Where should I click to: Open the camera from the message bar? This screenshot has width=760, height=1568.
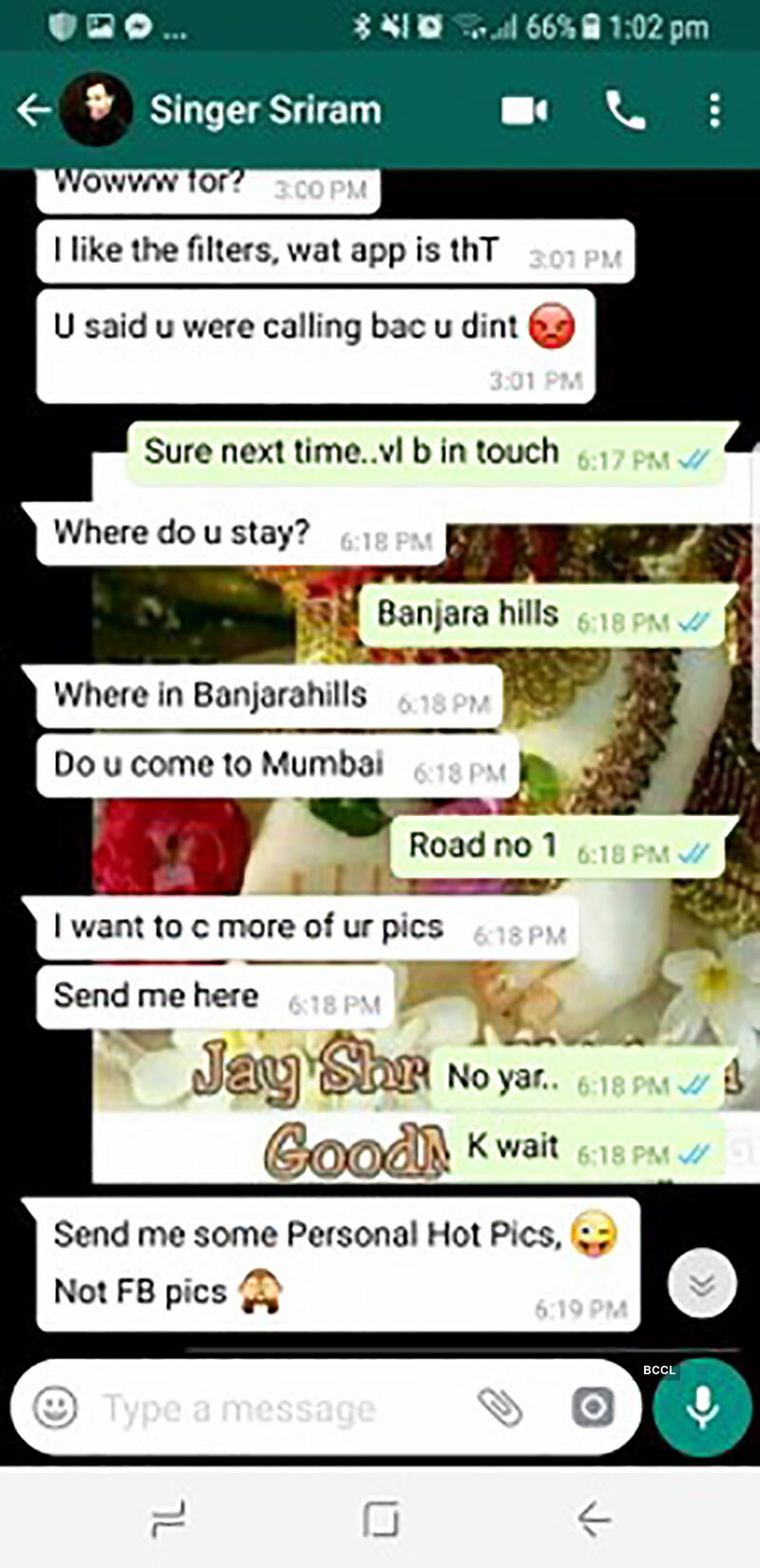[x=593, y=1407]
